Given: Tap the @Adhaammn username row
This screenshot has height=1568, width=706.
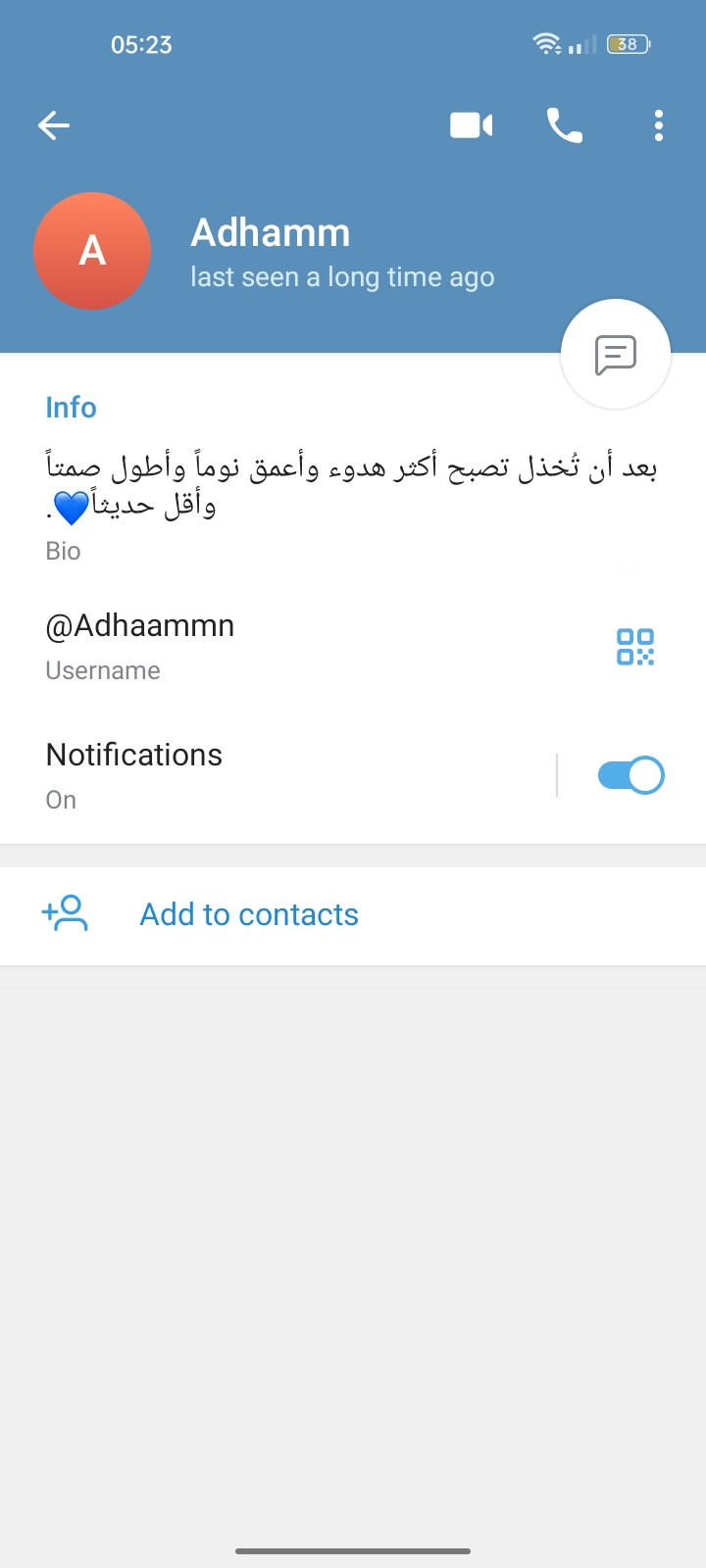Looking at the screenshot, I should tap(245, 645).
